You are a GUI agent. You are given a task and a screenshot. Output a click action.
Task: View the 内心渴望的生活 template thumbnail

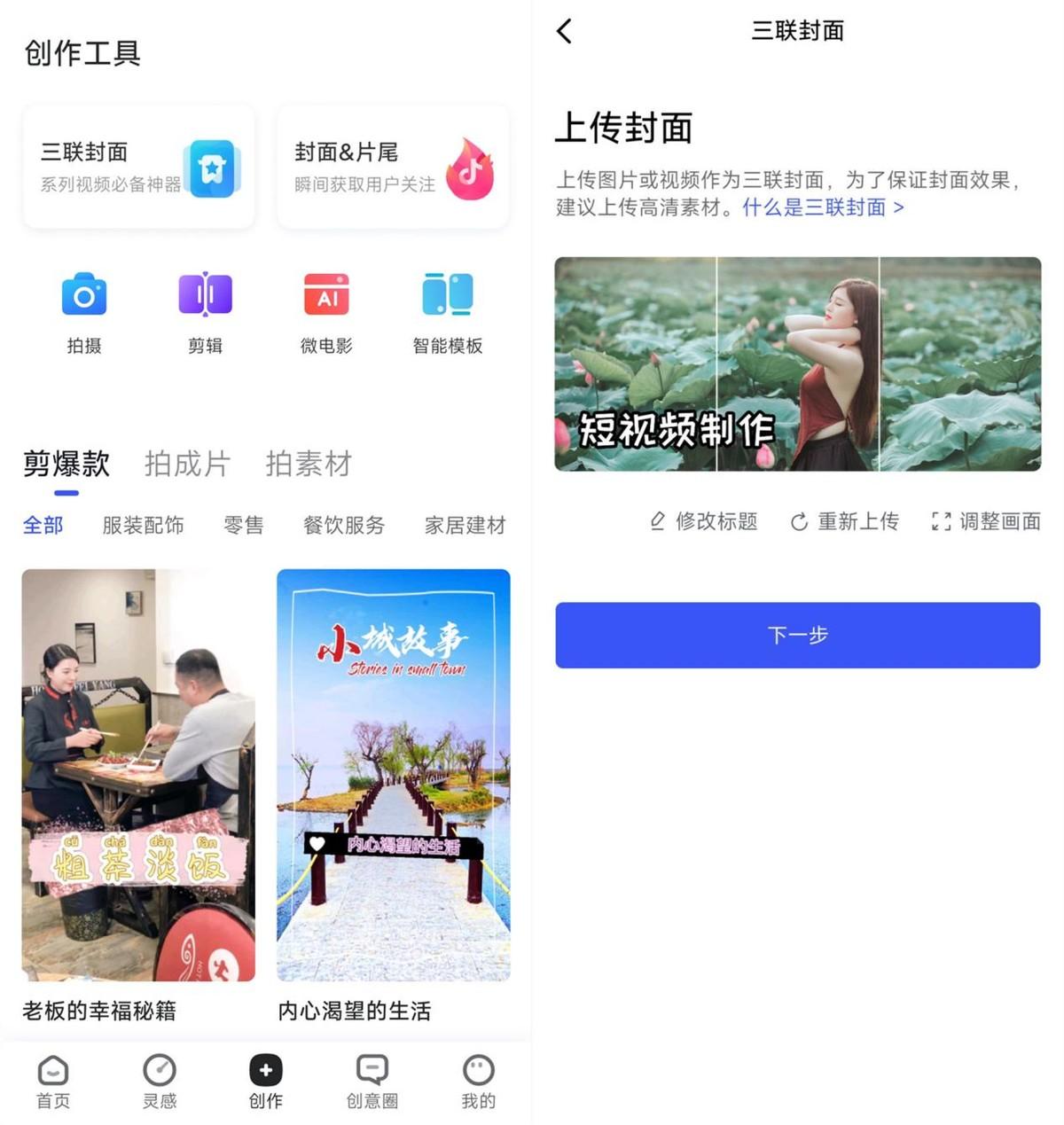[x=393, y=776]
